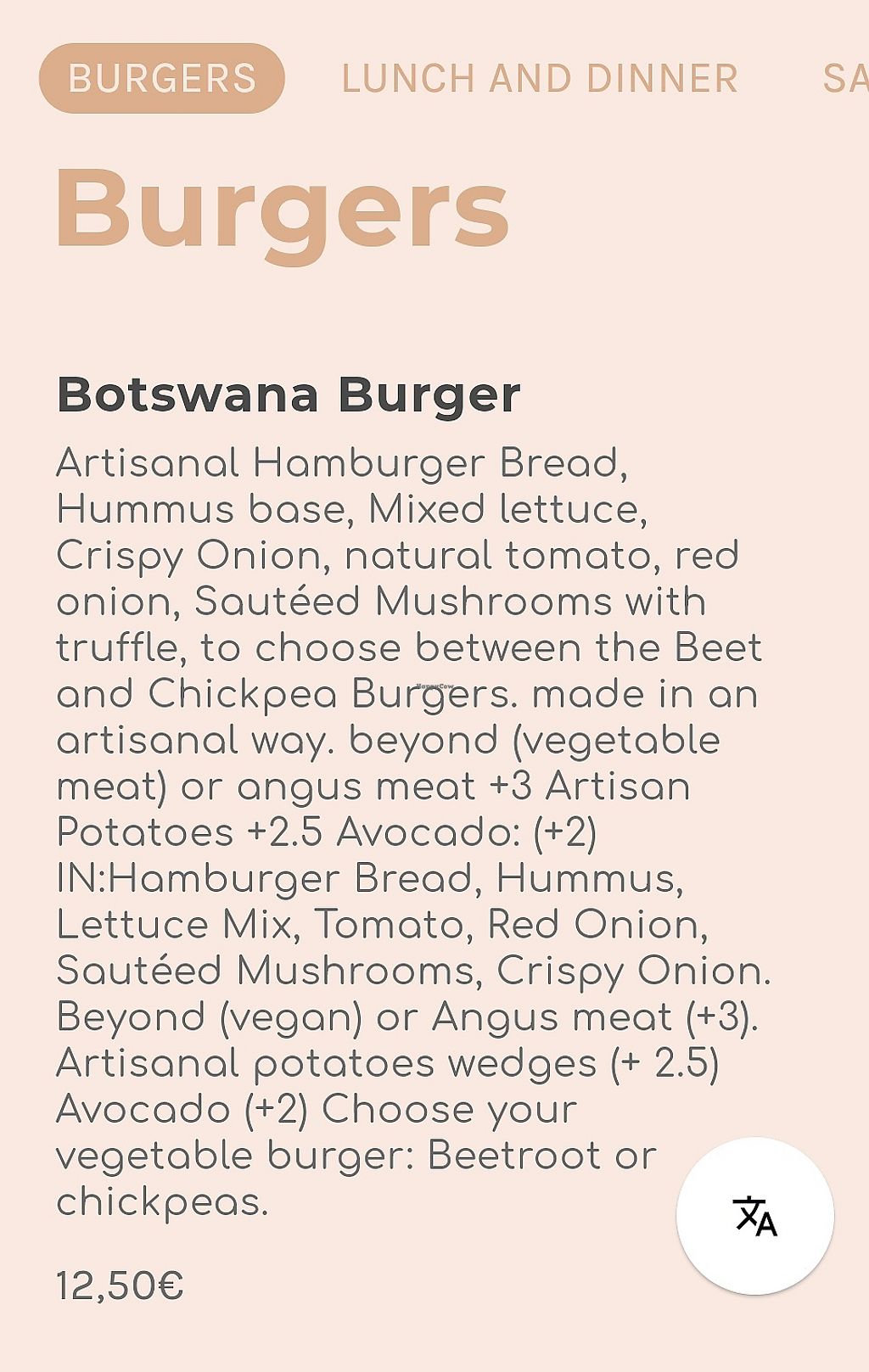Screen dimensions: 869x1372
Task: Tap the translate floating button
Action: tap(754, 1215)
